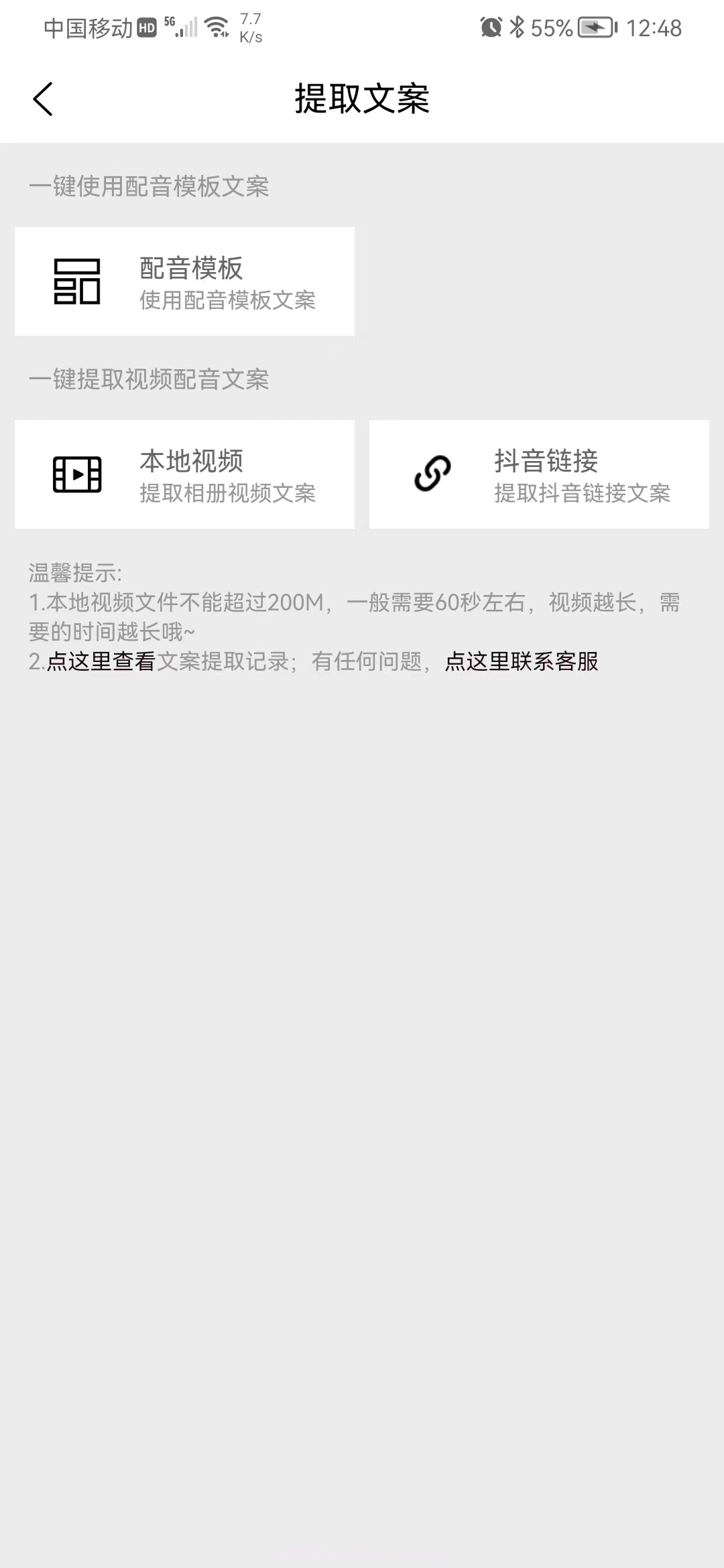Tap the 使用配音模板文案 subtitle text
724x1568 pixels.
click(x=227, y=301)
